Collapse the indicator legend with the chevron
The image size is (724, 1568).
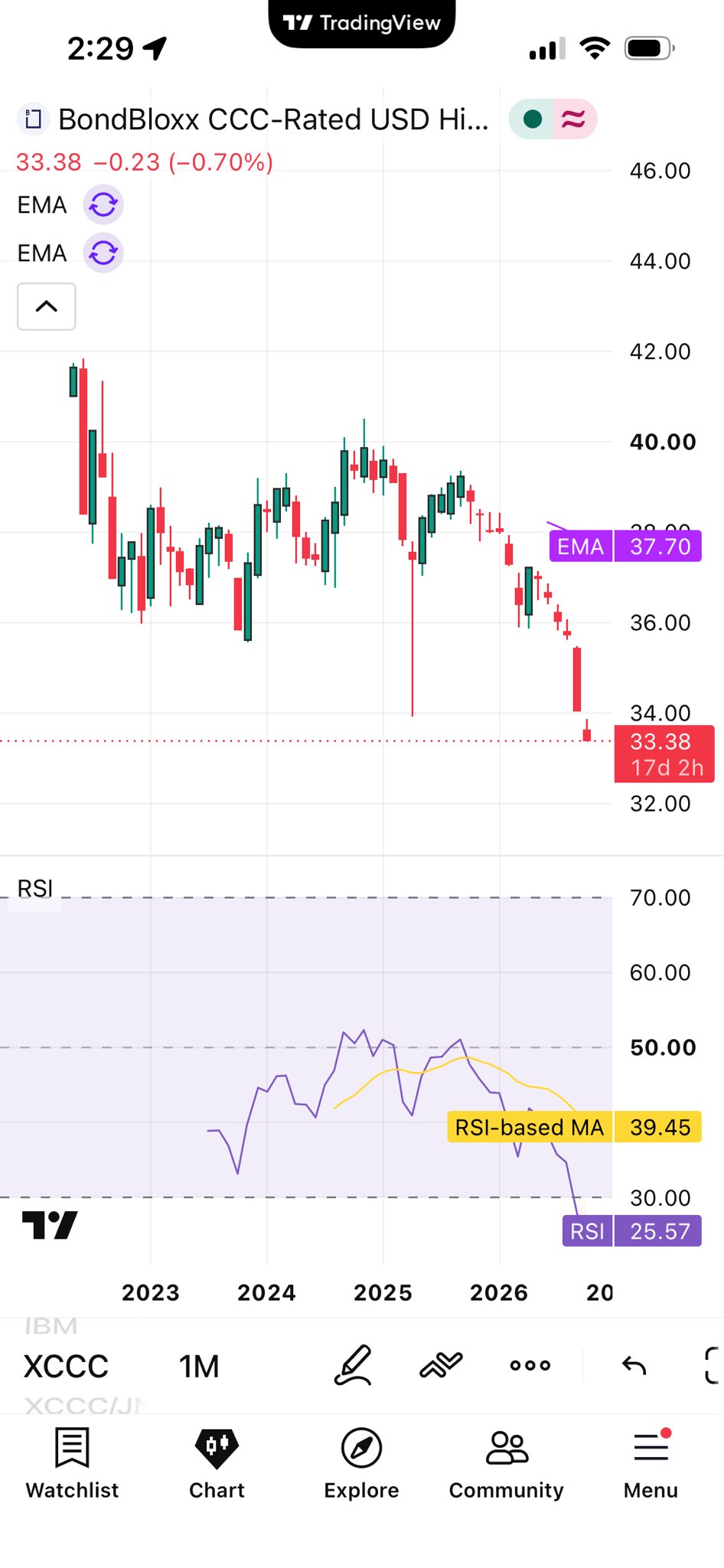(47, 306)
